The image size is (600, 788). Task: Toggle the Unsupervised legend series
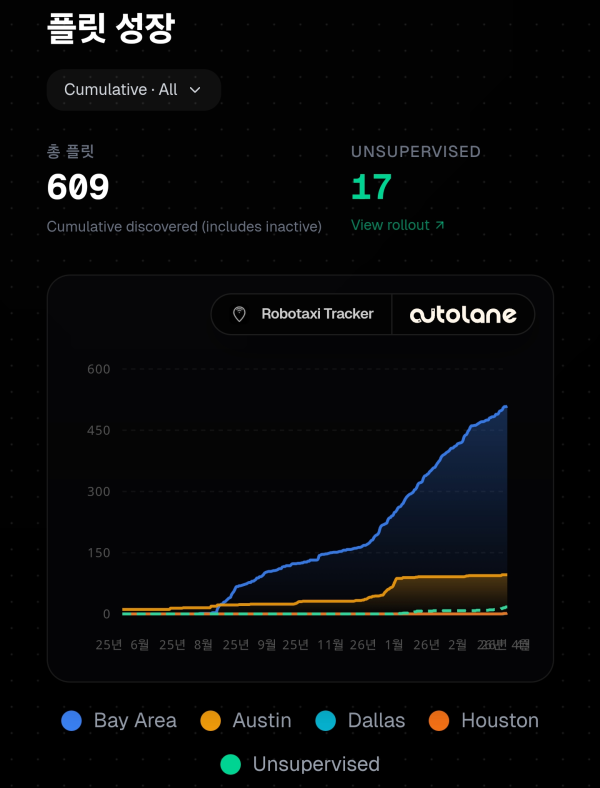[x=300, y=764]
